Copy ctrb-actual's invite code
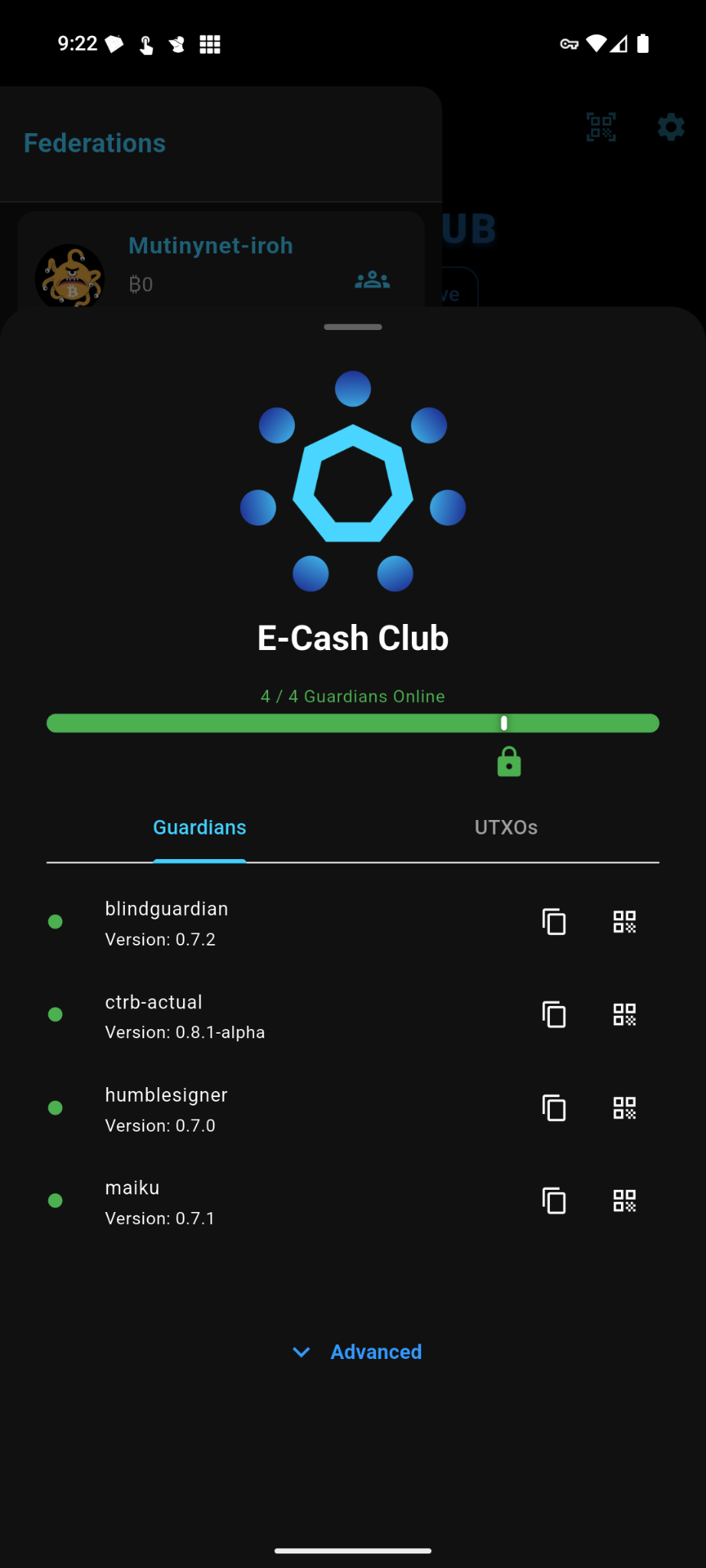This screenshot has width=706, height=1568. 554,1015
